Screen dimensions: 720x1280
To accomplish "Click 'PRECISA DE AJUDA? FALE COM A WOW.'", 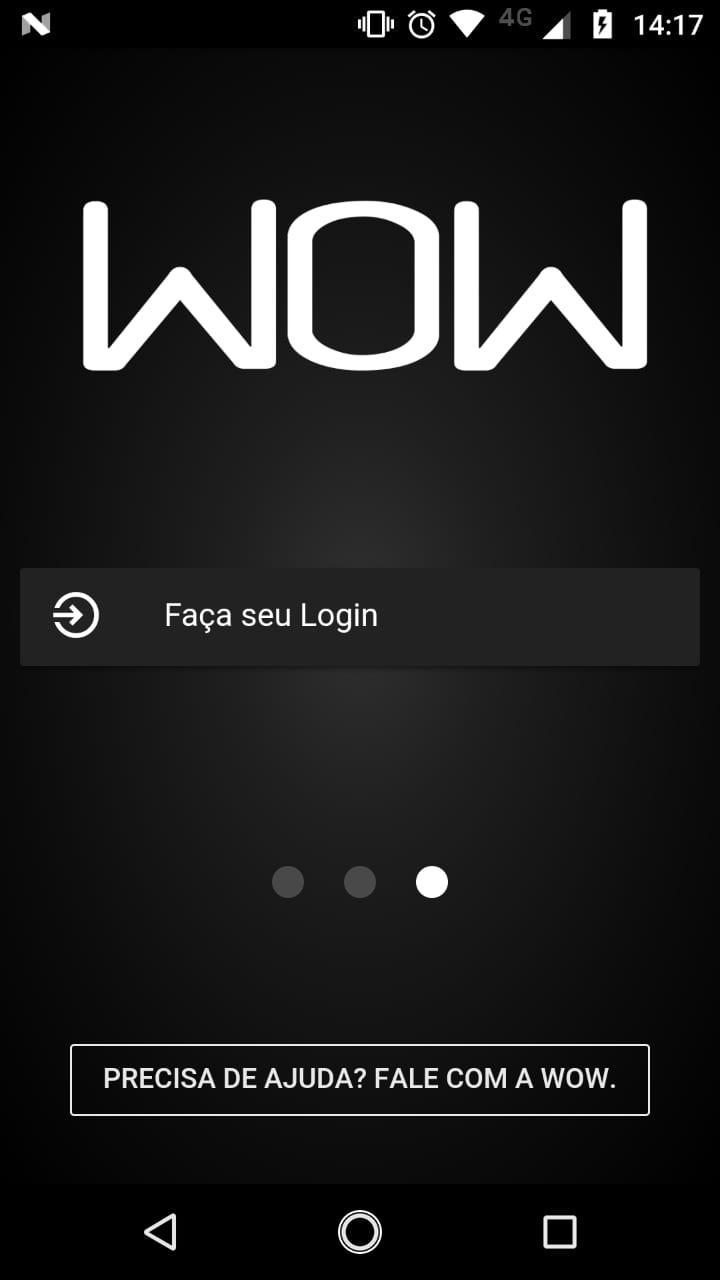I will tap(360, 1079).
